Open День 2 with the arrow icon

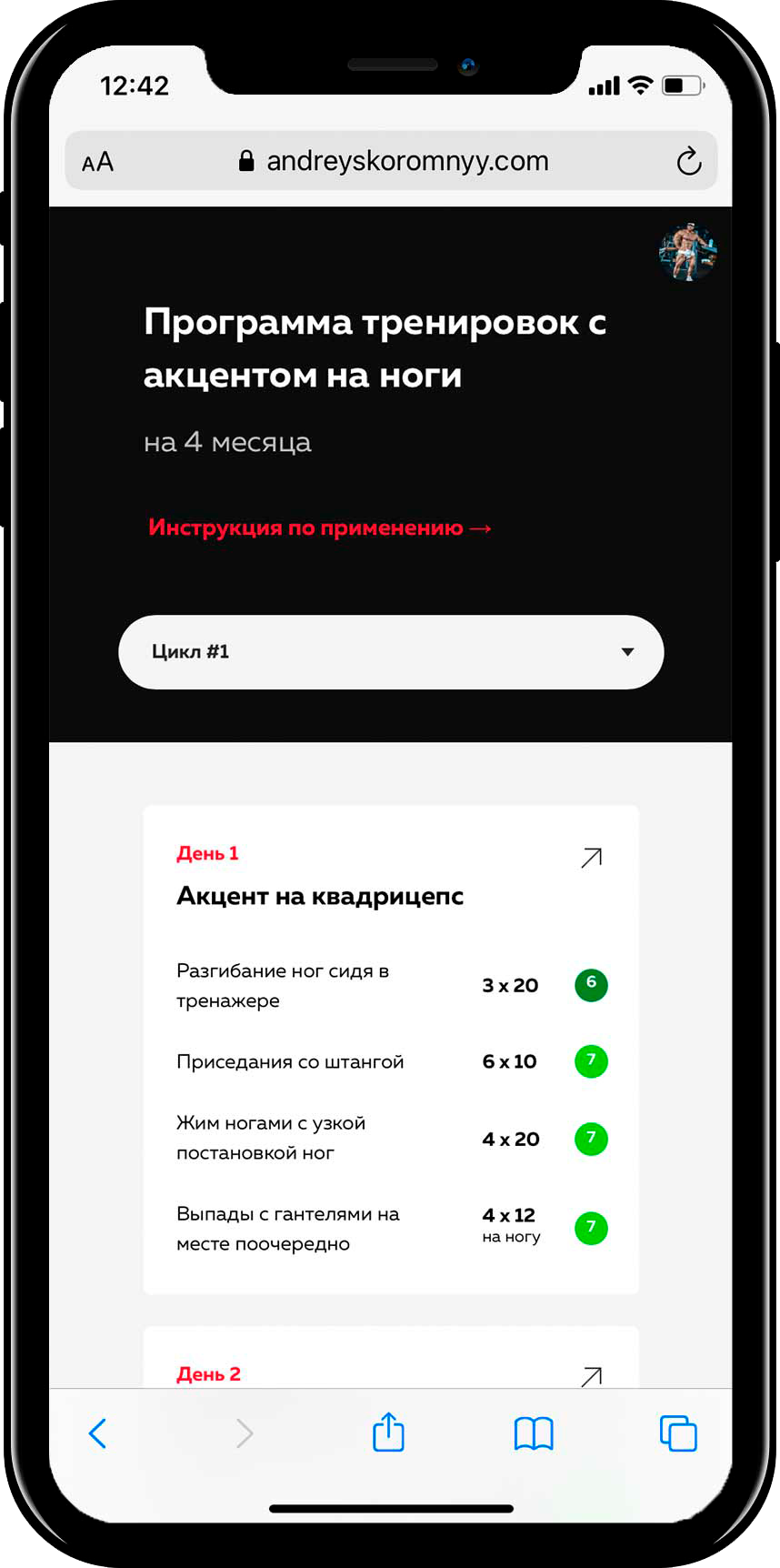(x=592, y=1375)
